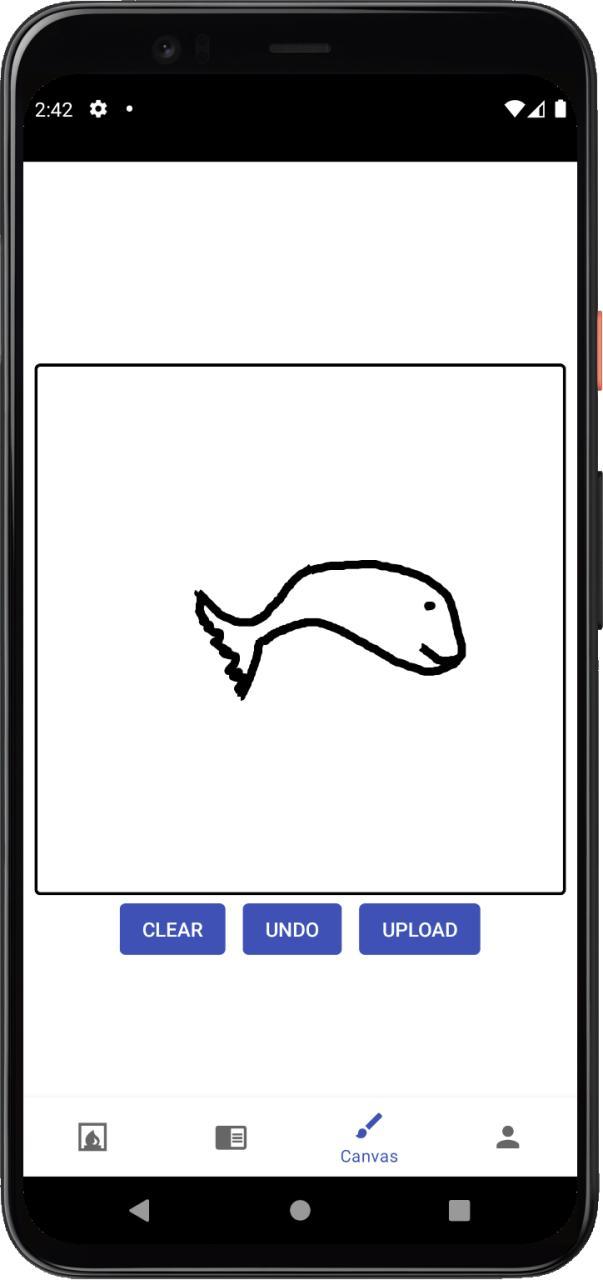Open the news feed tab
Screen dimensions: 603x1280
(x=230, y=1137)
